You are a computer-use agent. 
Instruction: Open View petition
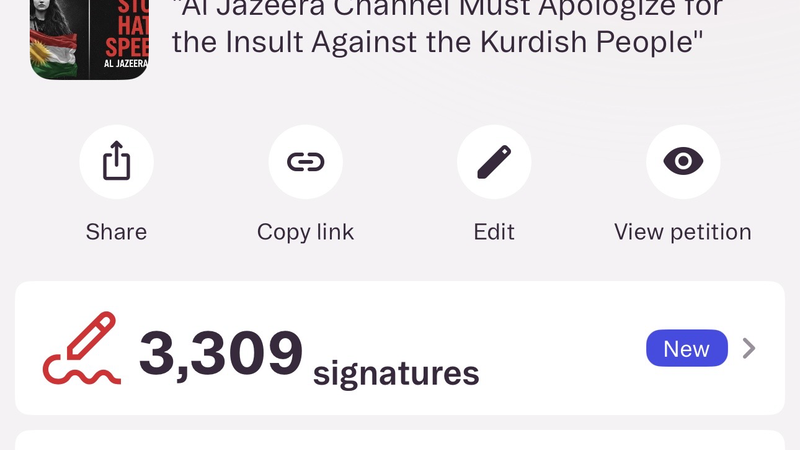point(683,162)
